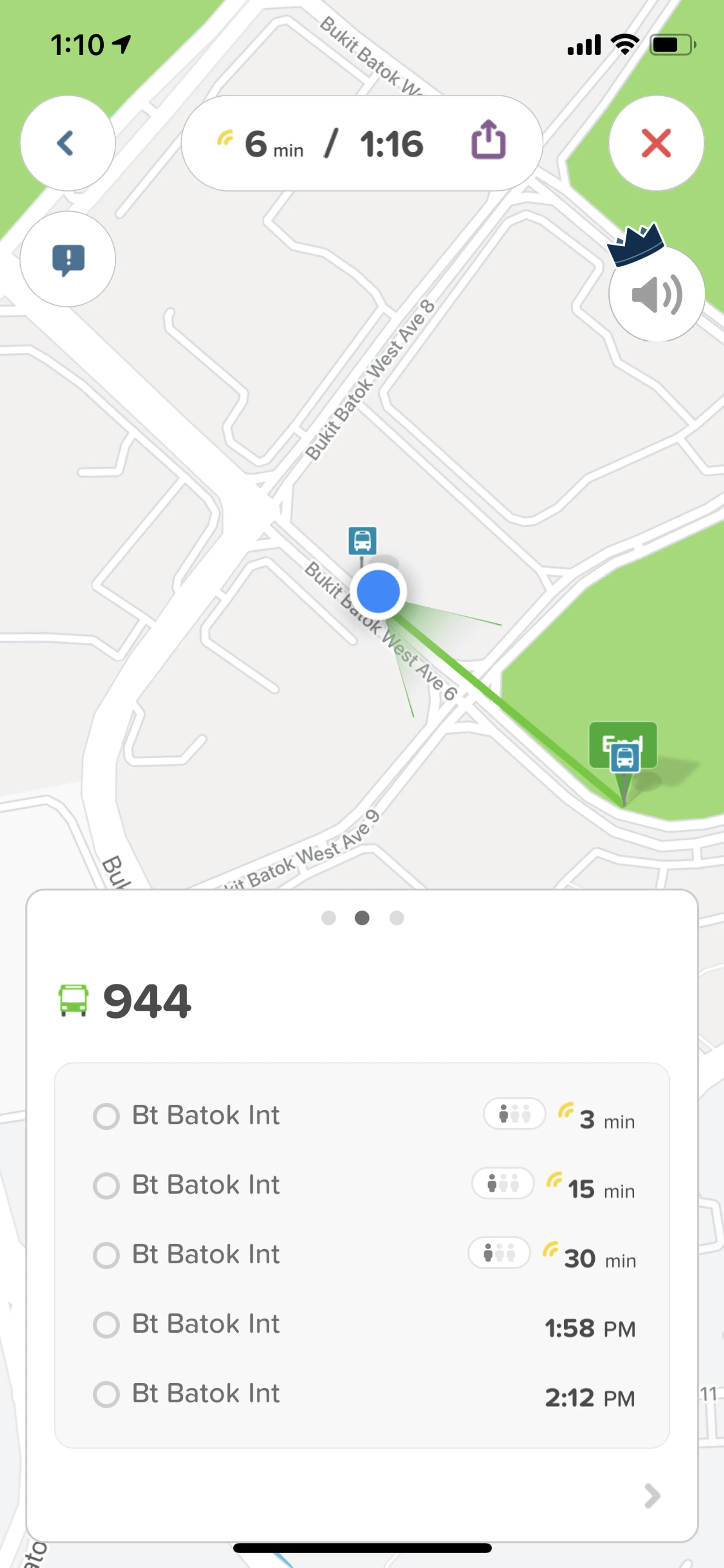The width and height of the screenshot is (724, 1568).
Task: Pick the 2:12 PM Bt Batok Int departure
Action: (x=106, y=1394)
